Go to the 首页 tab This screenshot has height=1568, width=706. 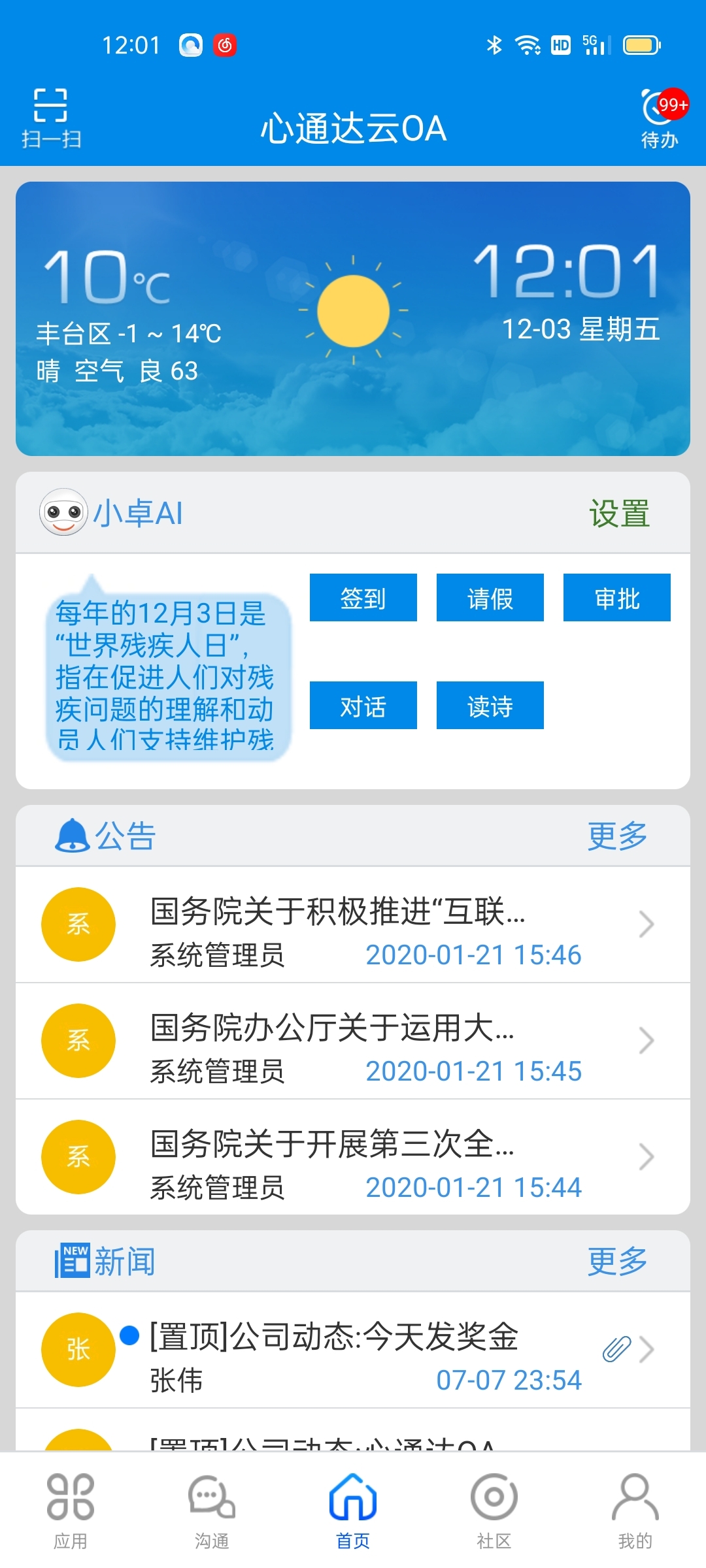(x=353, y=1511)
